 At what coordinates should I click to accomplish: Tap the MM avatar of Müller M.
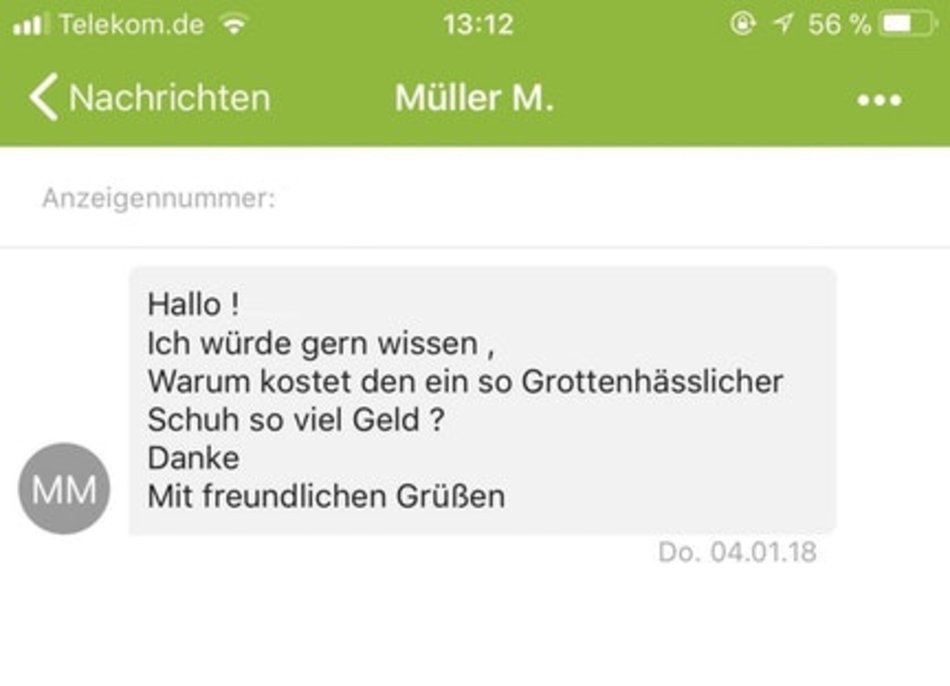pos(64,489)
